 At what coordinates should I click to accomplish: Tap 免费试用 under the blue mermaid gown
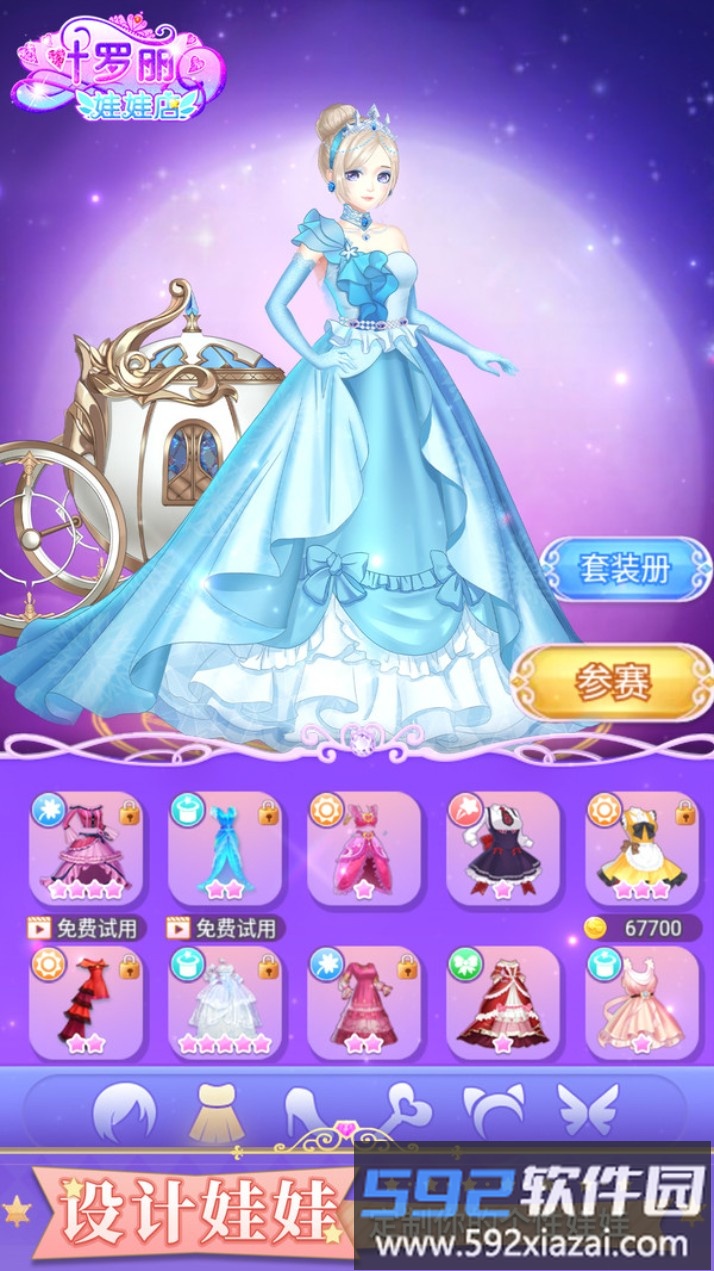click(226, 928)
